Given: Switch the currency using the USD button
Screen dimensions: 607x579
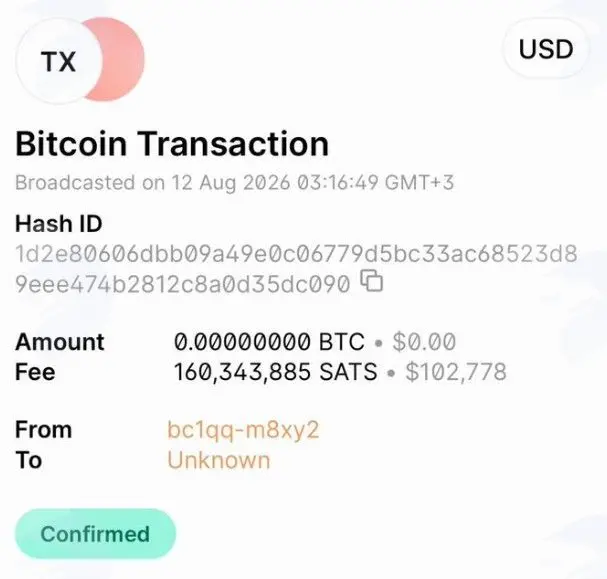Looking at the screenshot, I should pyautogui.click(x=546, y=49).
